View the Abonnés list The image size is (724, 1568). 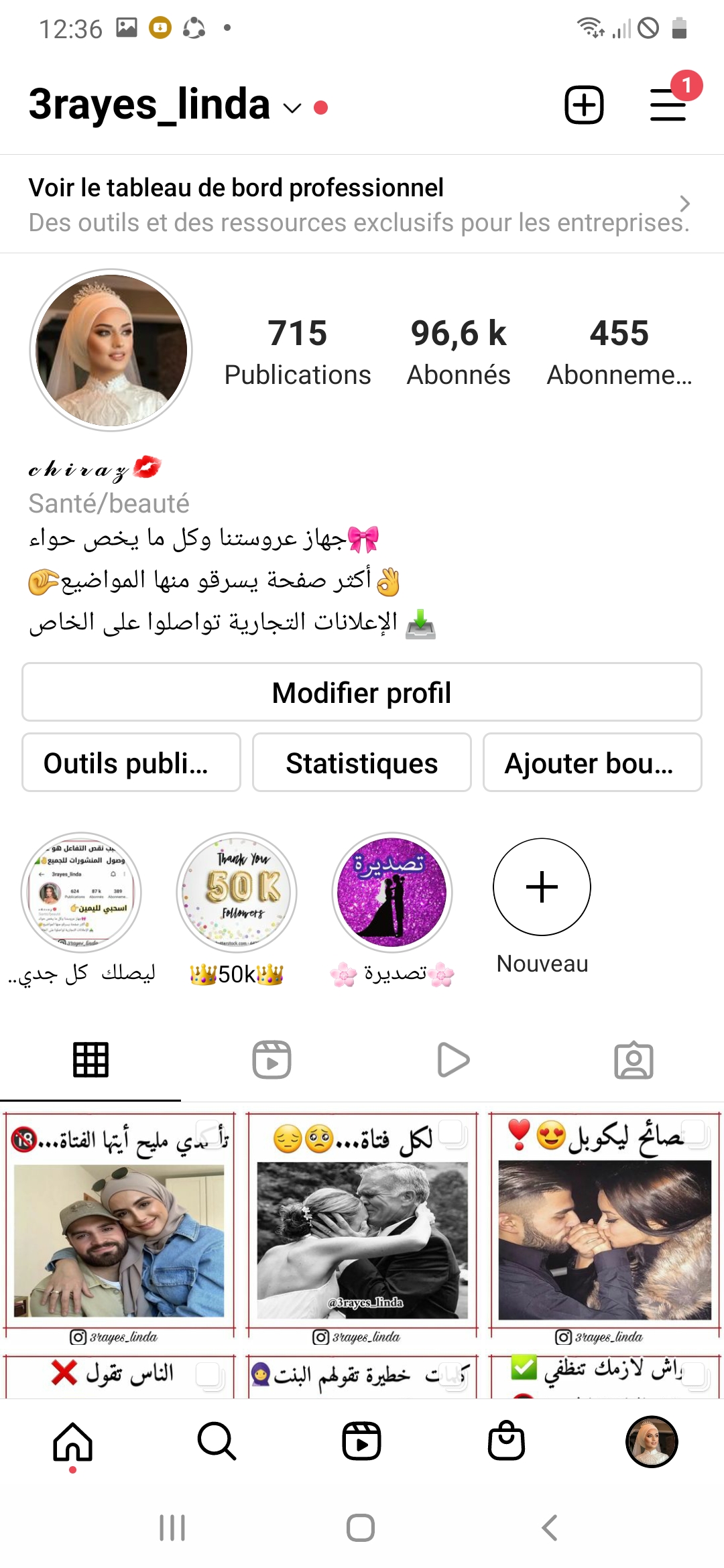pos(459,351)
